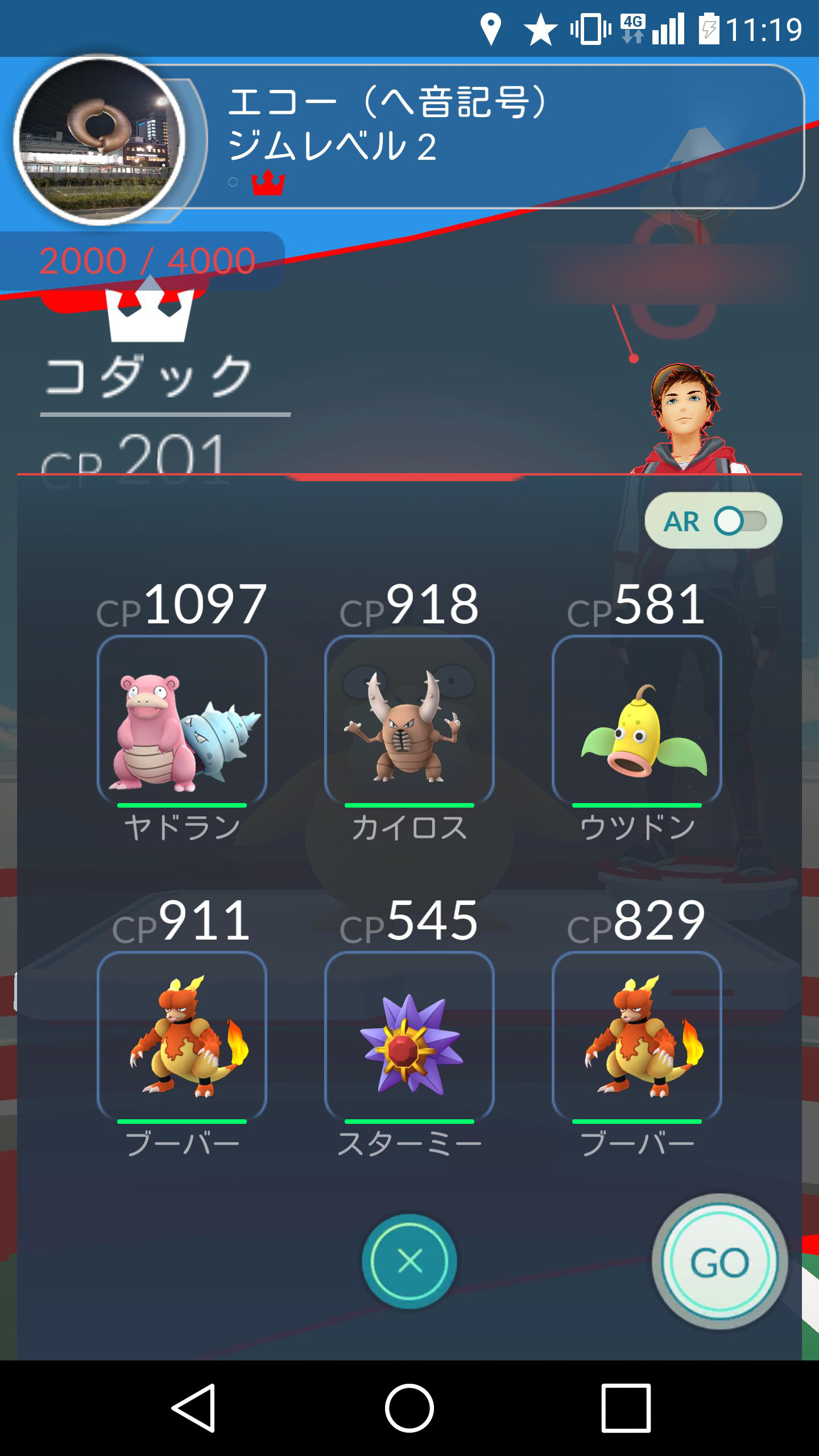Close the battle team selection
The image size is (819, 1456).
[409, 1261]
